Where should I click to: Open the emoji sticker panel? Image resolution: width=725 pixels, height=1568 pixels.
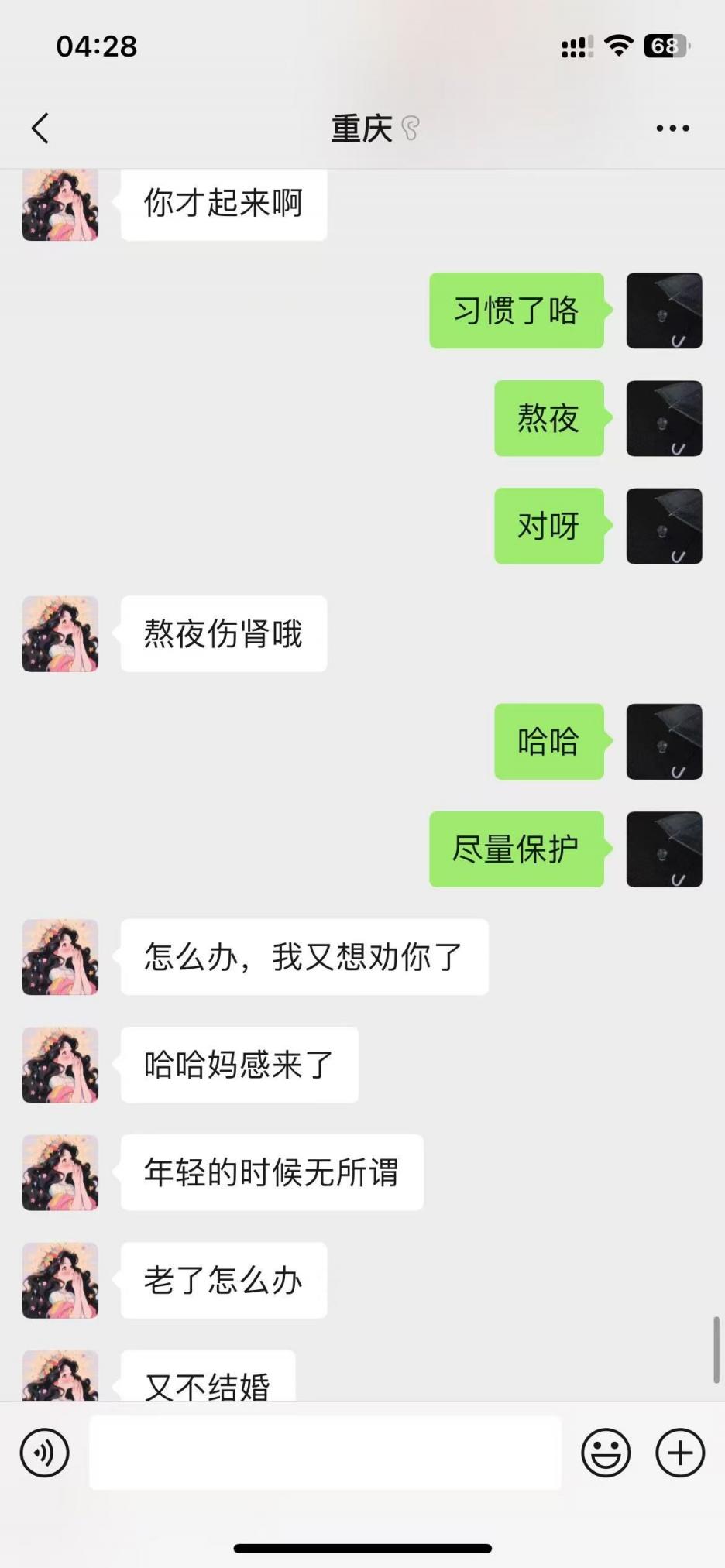click(x=606, y=1453)
